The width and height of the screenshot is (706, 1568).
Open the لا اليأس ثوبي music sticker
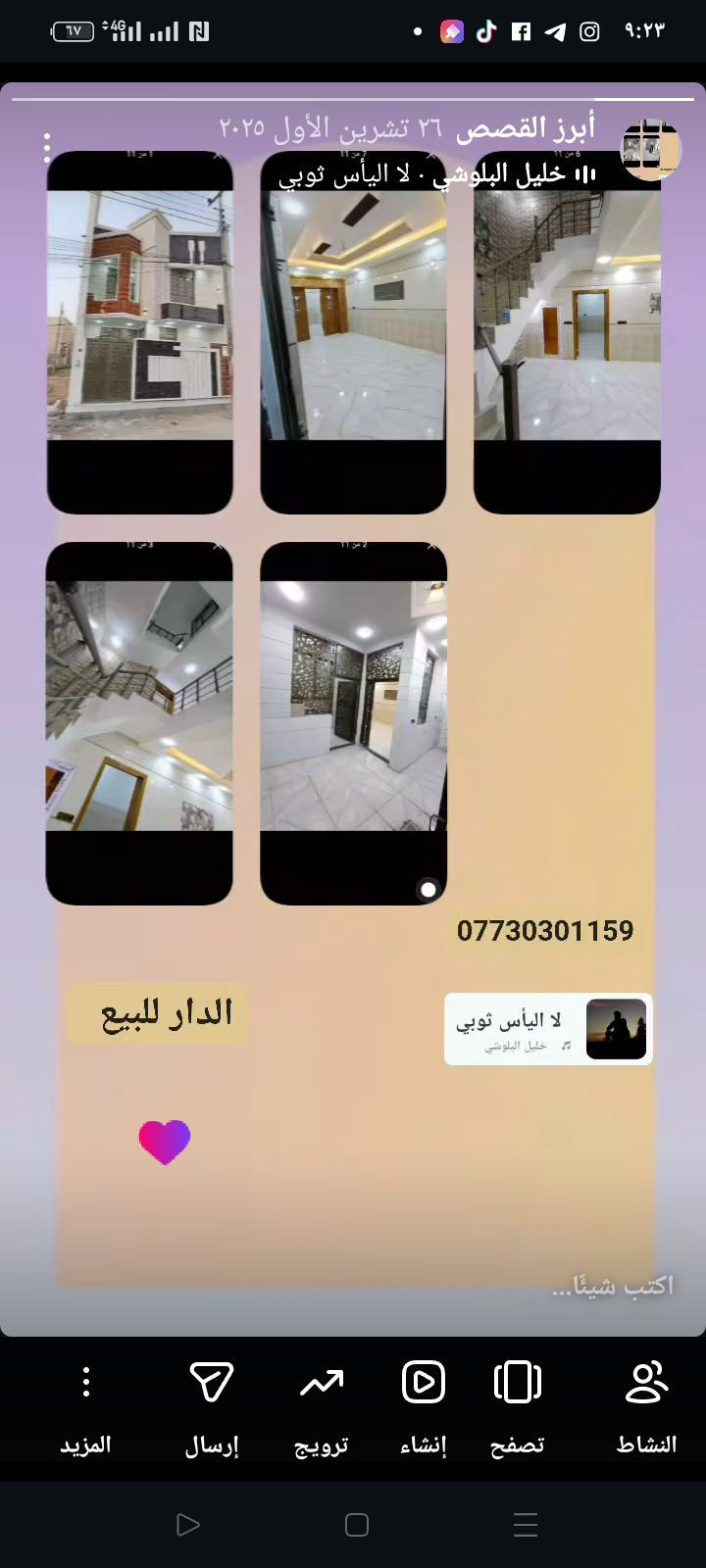point(547,1029)
